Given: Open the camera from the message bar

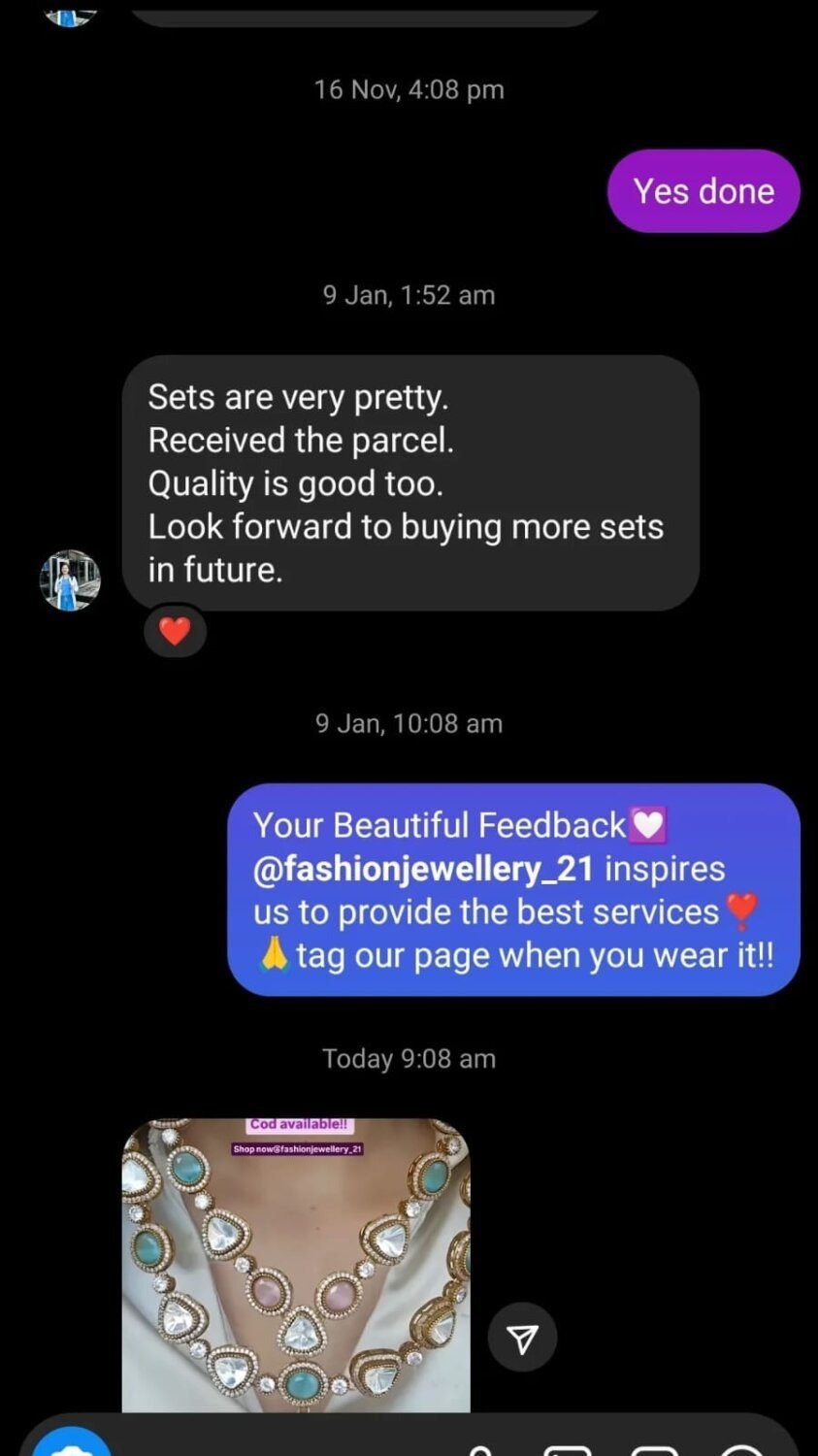Looking at the screenshot, I should [x=71, y=1445].
